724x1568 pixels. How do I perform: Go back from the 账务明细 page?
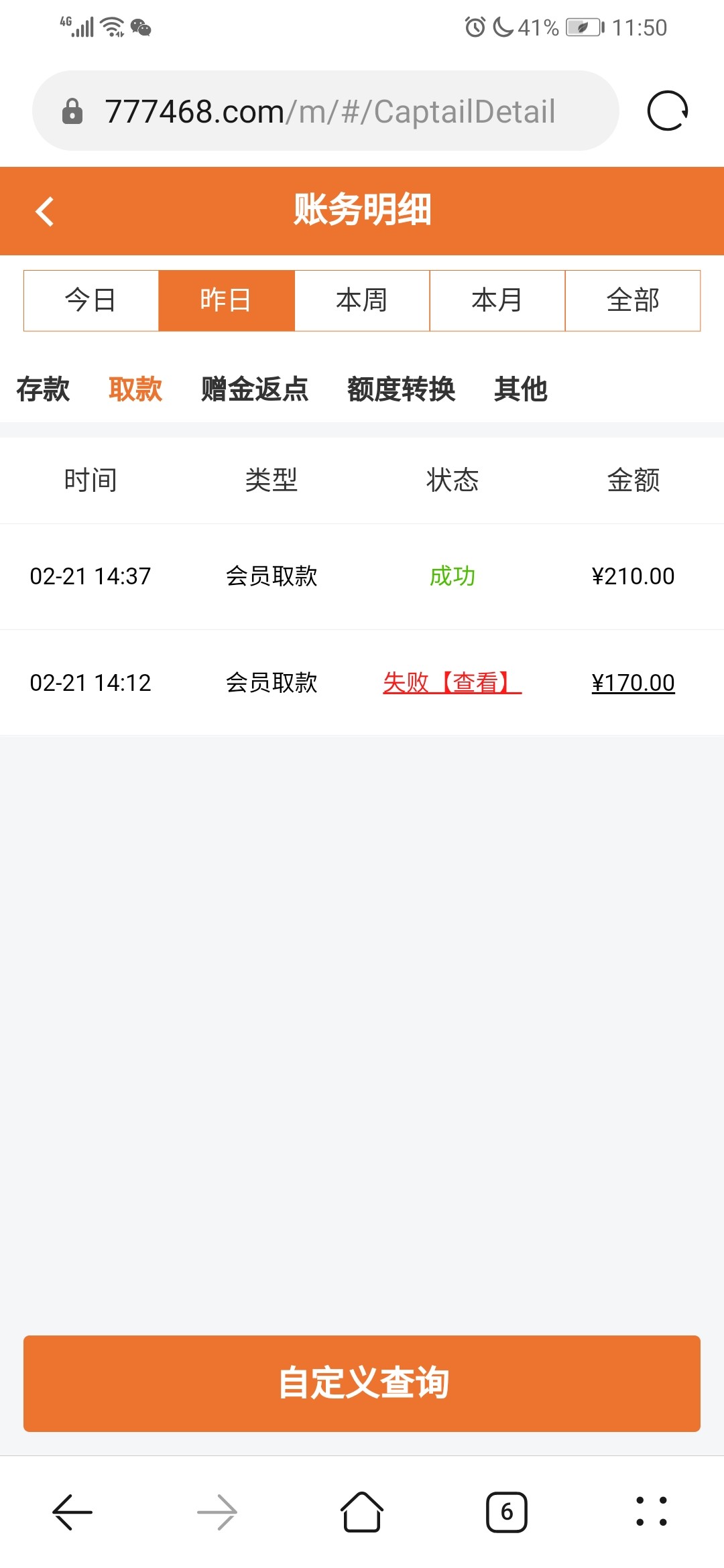tap(45, 212)
